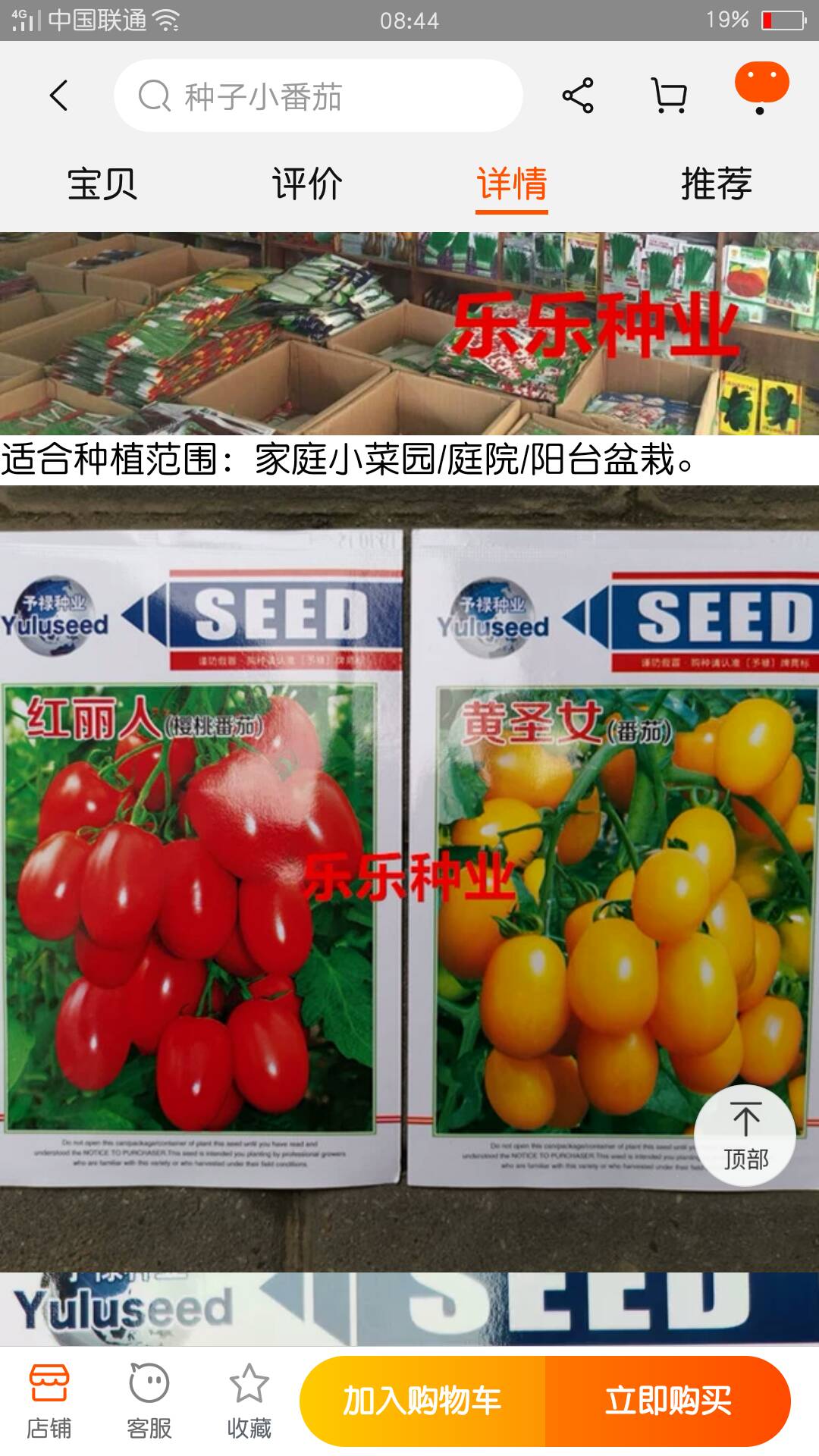
Task: Jump to top with the 顶部 button
Action: pyautogui.click(x=745, y=1134)
